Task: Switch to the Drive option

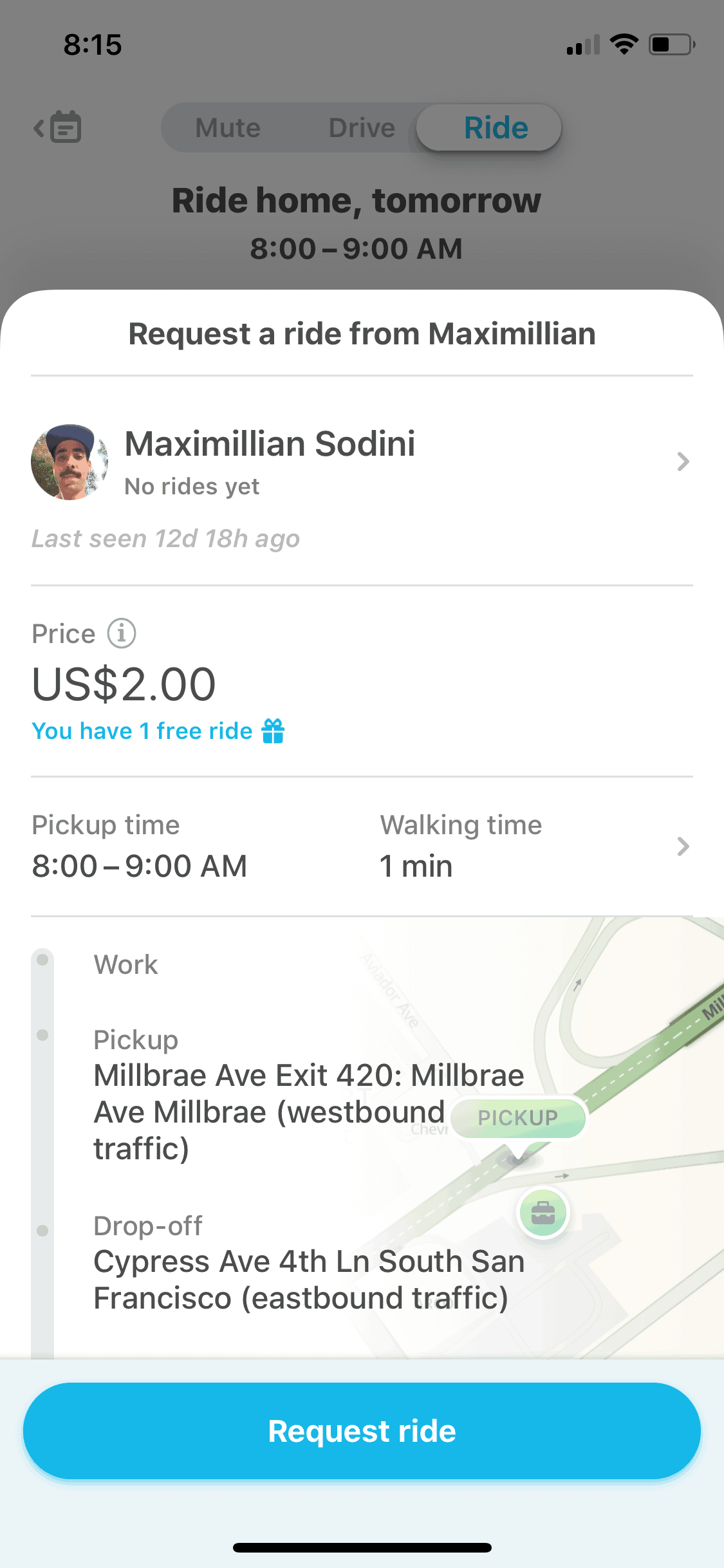Action: (362, 127)
